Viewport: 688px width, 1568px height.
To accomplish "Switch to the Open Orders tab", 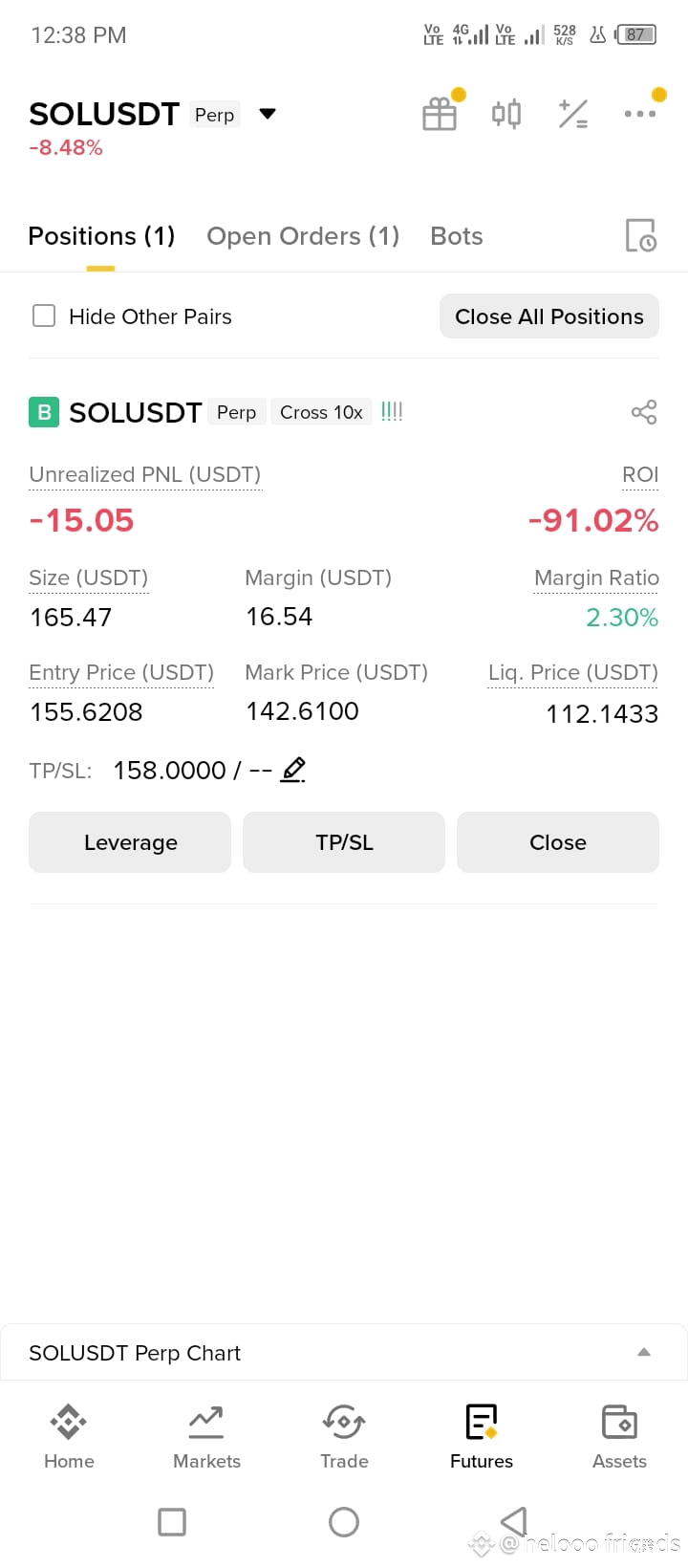I will pos(303,236).
